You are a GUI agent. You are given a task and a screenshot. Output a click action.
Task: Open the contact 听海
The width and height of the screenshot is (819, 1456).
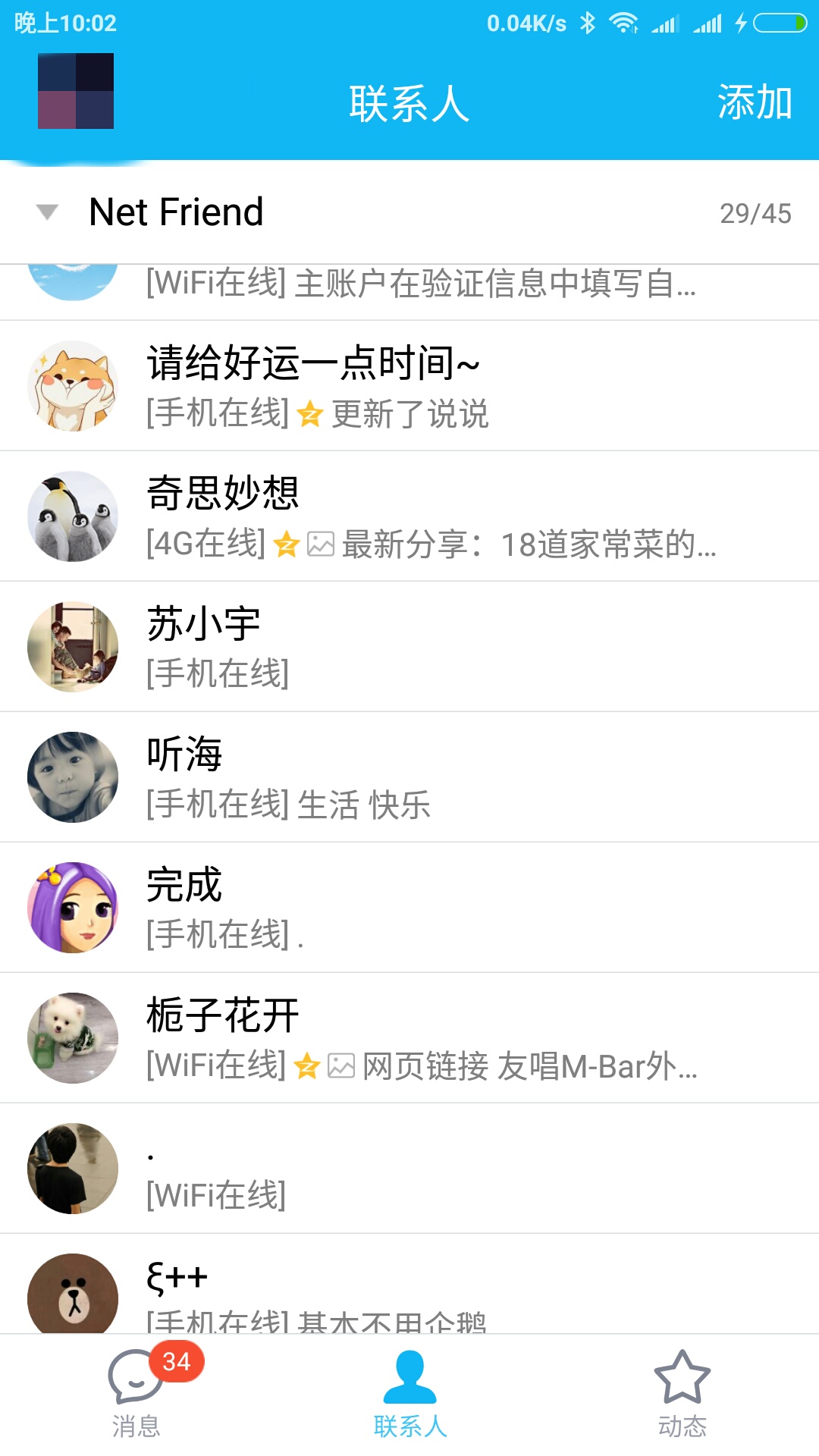tap(409, 777)
